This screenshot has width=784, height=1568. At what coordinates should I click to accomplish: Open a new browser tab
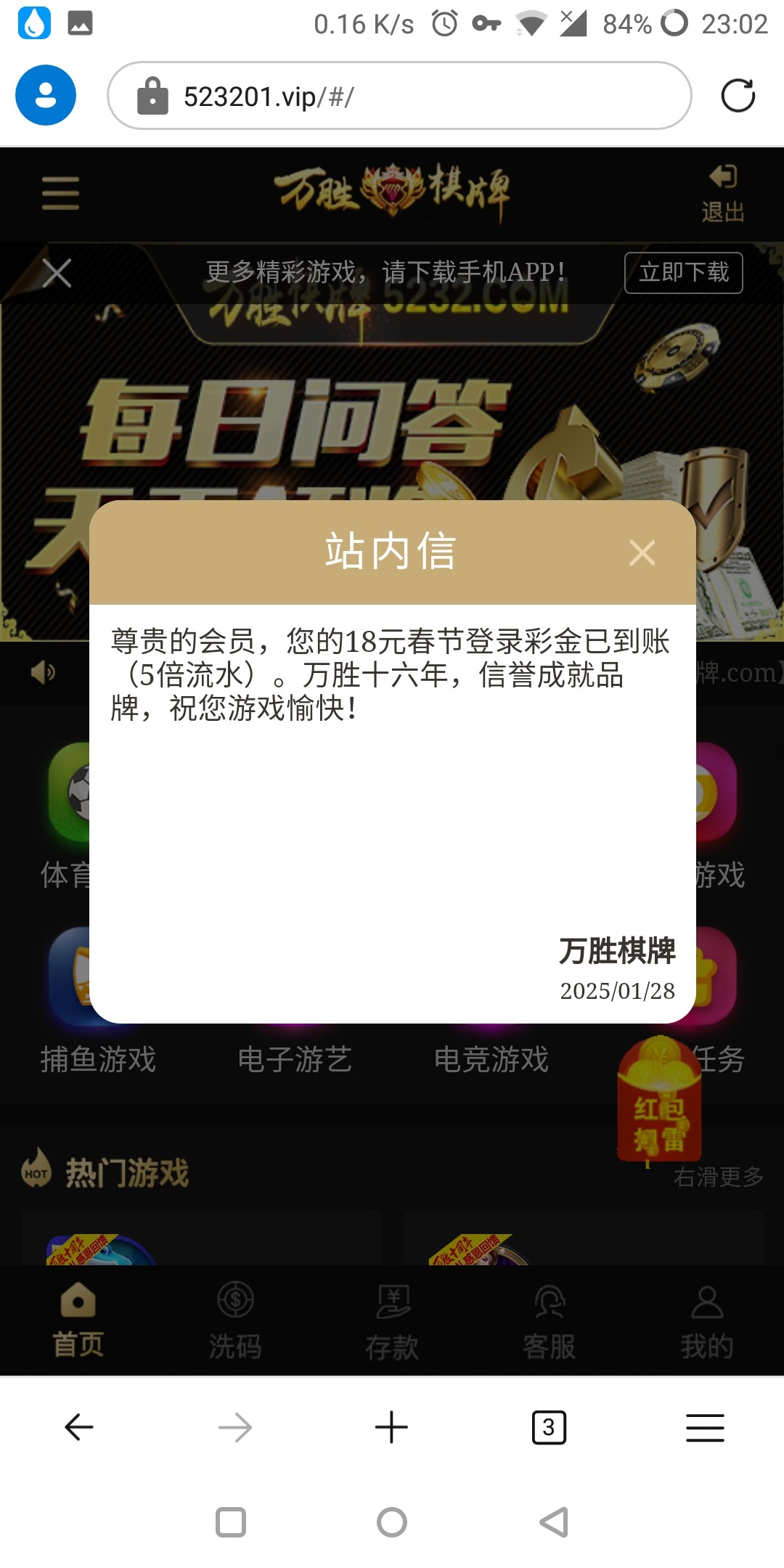(x=391, y=1428)
